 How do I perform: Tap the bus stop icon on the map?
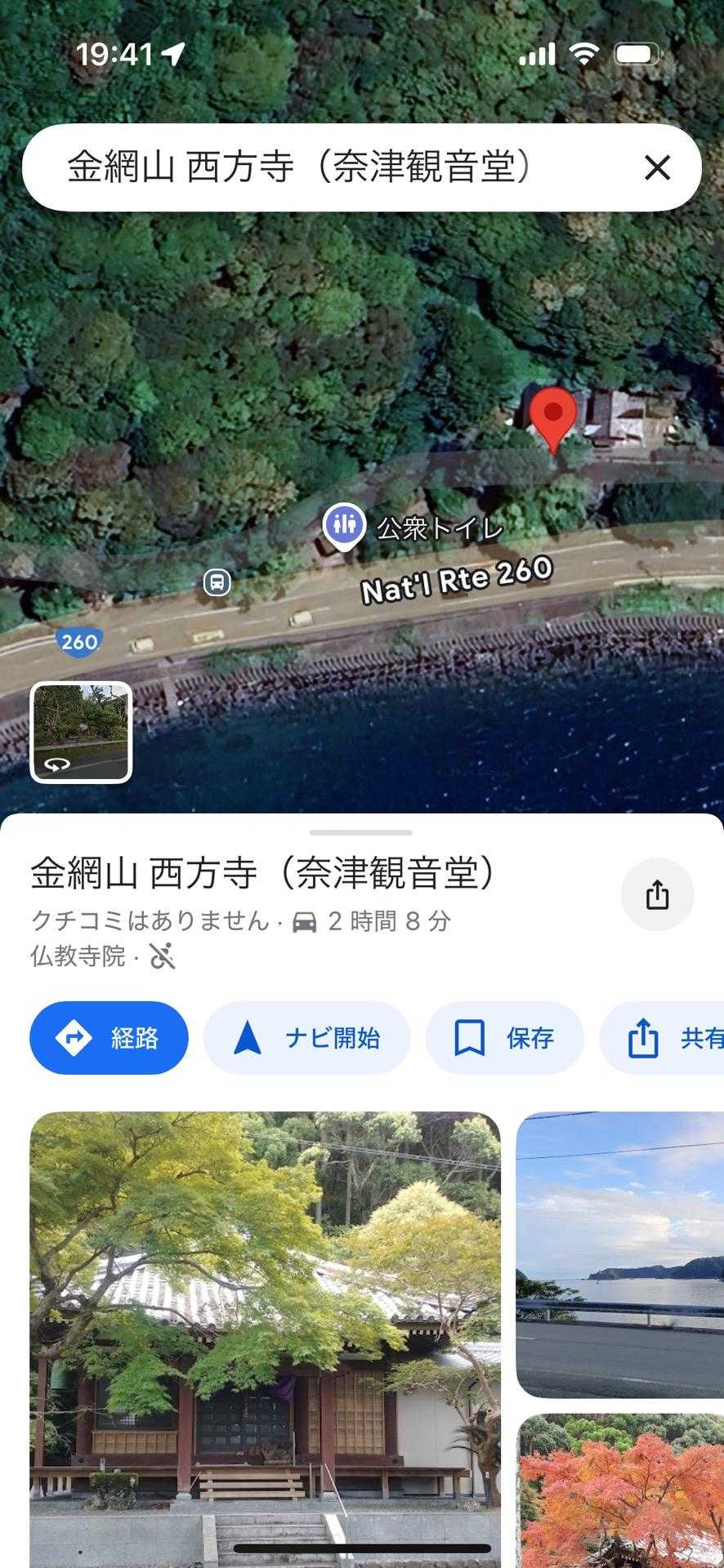click(217, 582)
